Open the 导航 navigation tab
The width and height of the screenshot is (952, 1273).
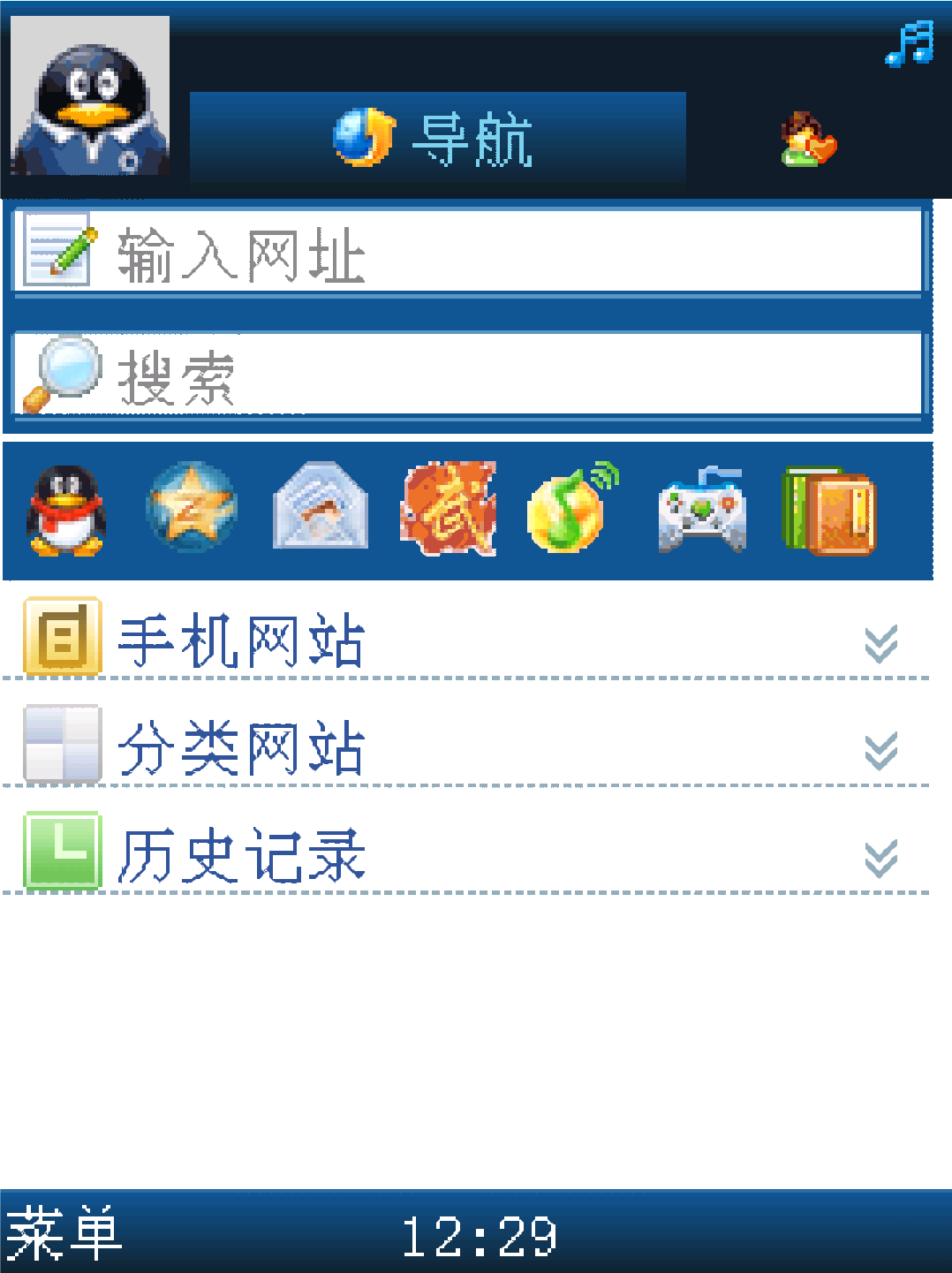437,139
